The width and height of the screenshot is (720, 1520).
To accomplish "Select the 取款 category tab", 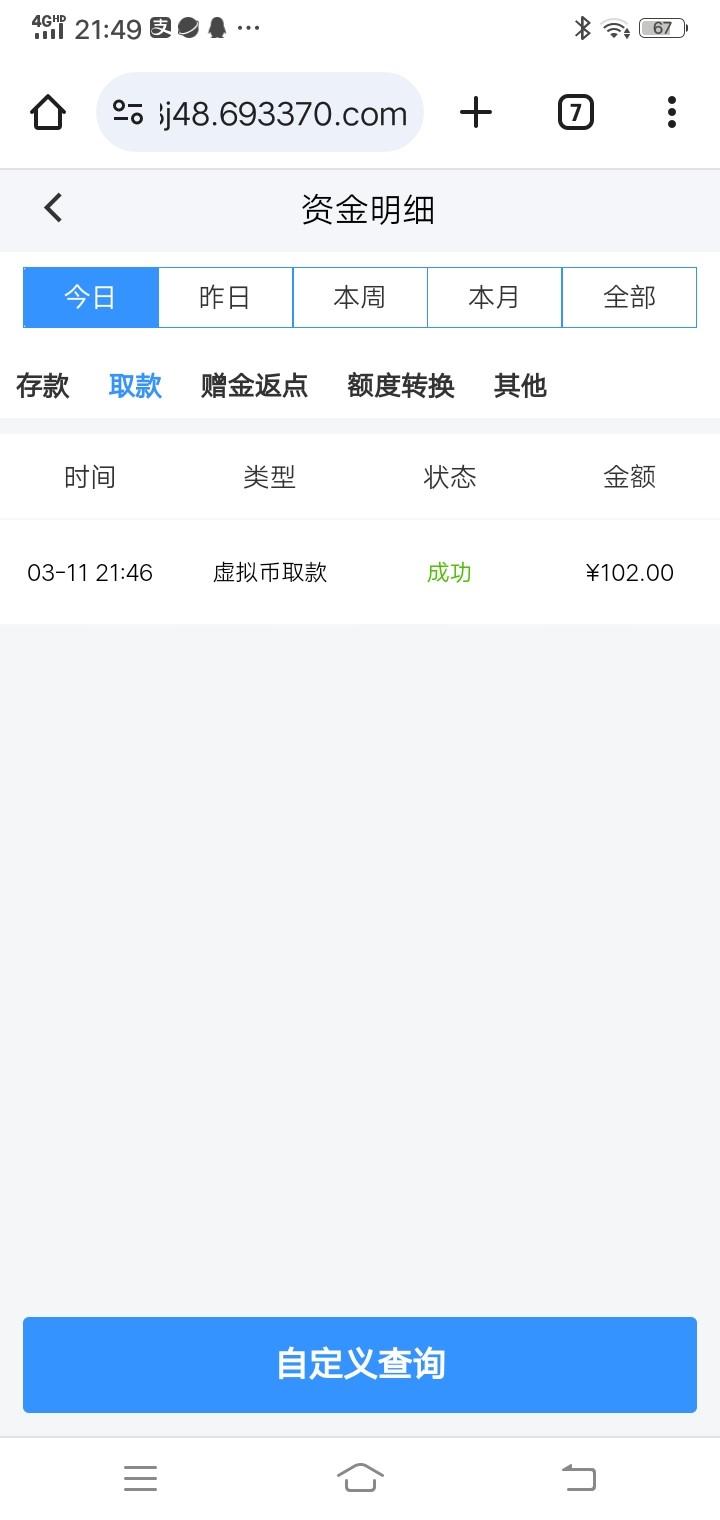I will click(x=135, y=385).
